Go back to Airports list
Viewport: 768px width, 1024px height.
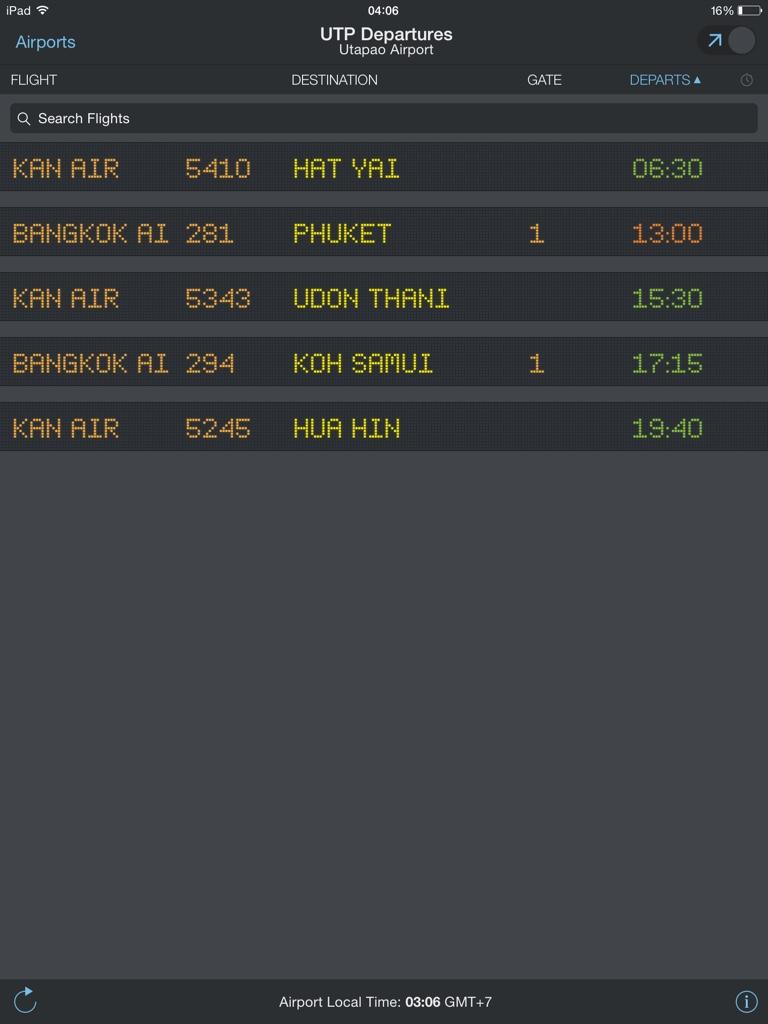pyautogui.click(x=45, y=42)
